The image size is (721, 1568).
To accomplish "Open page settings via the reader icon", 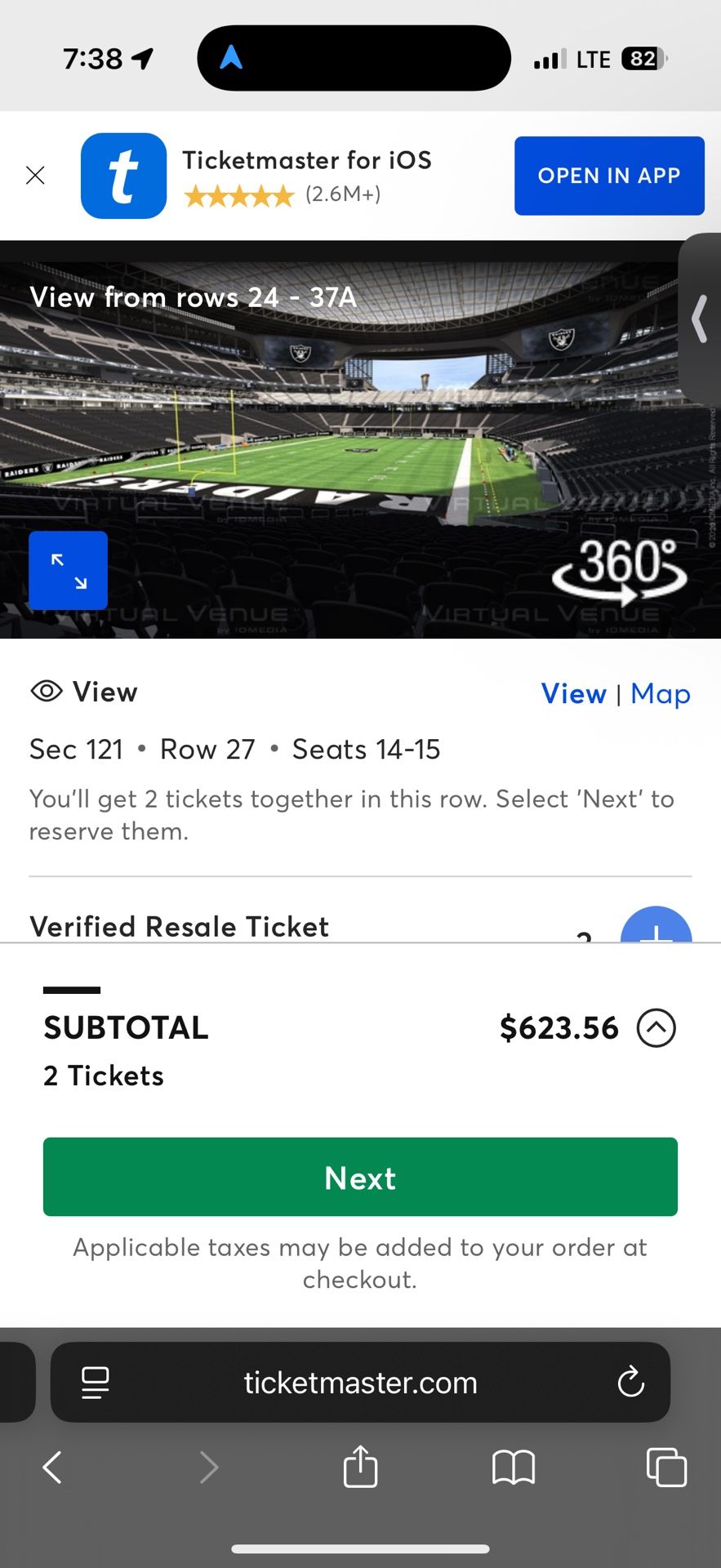I will point(94,1383).
